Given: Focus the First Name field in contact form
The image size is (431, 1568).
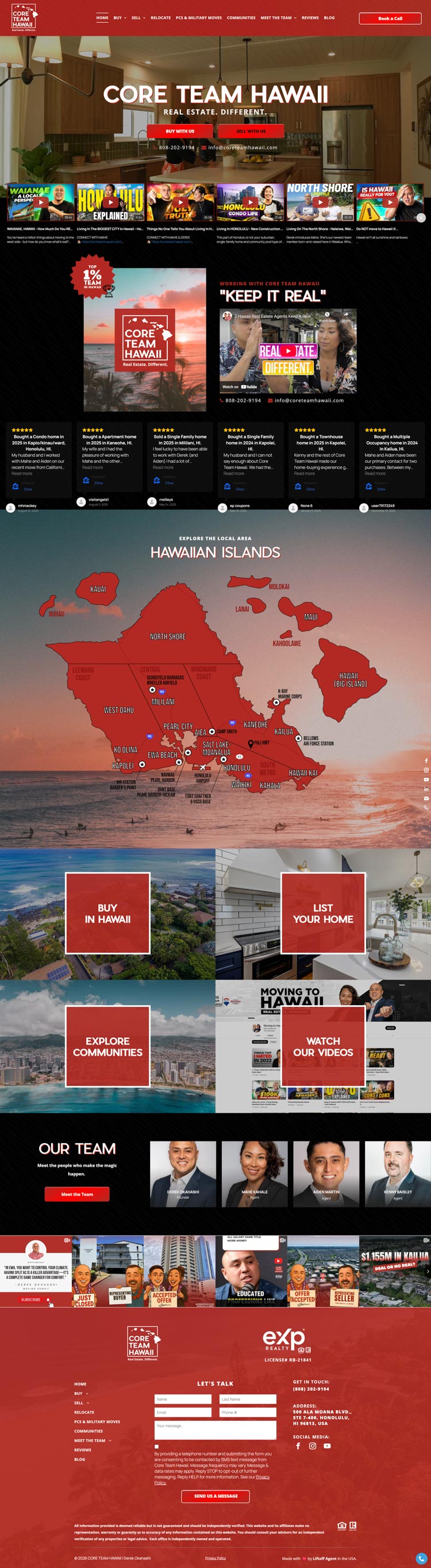Looking at the screenshot, I should coord(183,1399).
